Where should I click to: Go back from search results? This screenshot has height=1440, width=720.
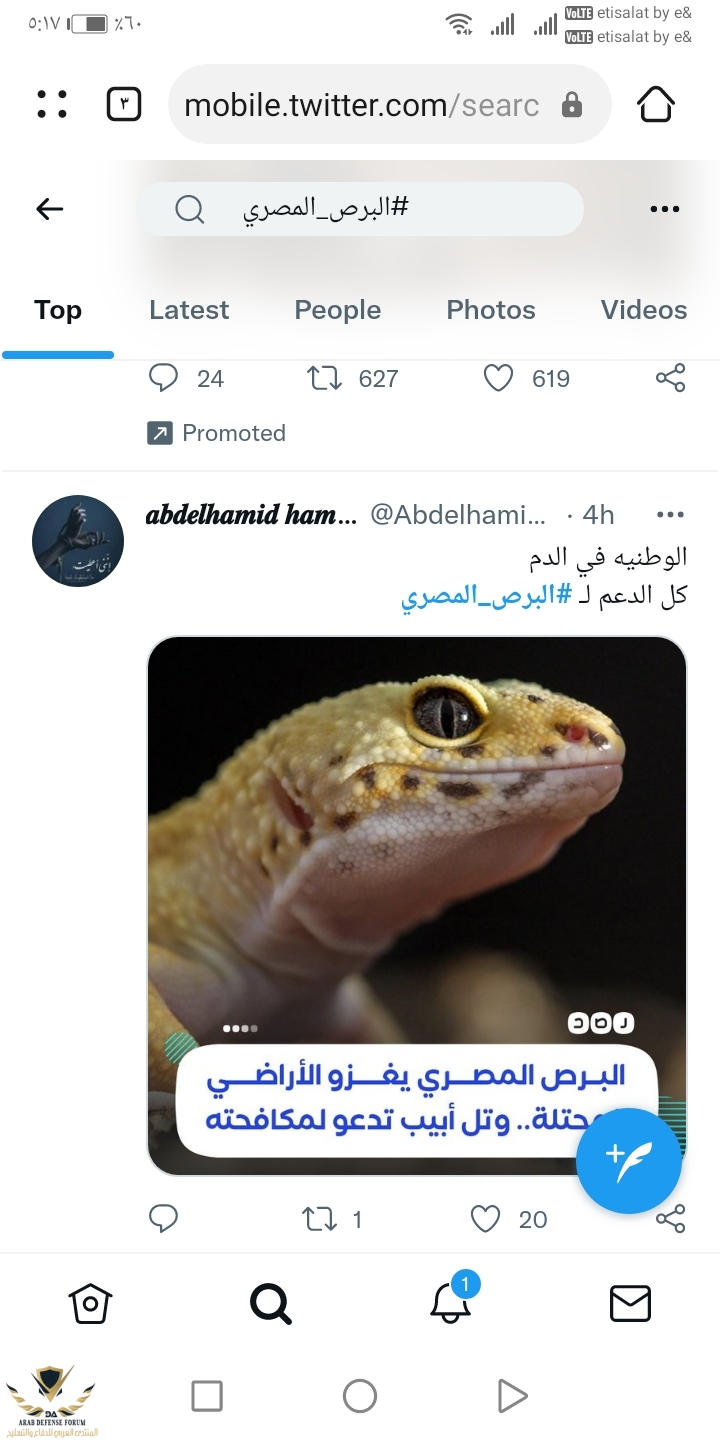tap(49, 209)
